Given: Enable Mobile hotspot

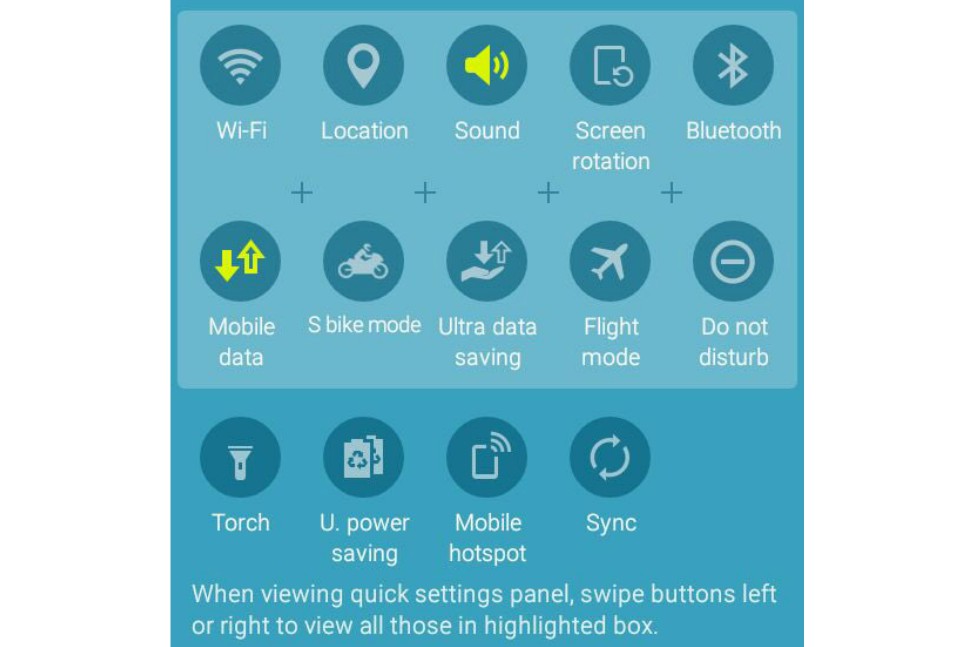Looking at the screenshot, I should (487, 458).
